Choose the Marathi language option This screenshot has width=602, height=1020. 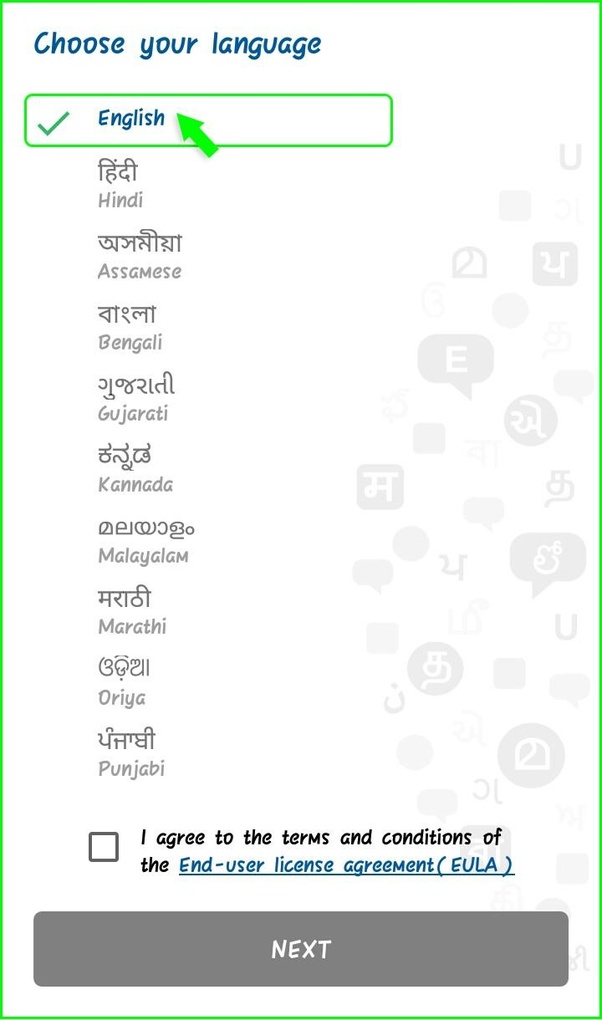(x=132, y=611)
